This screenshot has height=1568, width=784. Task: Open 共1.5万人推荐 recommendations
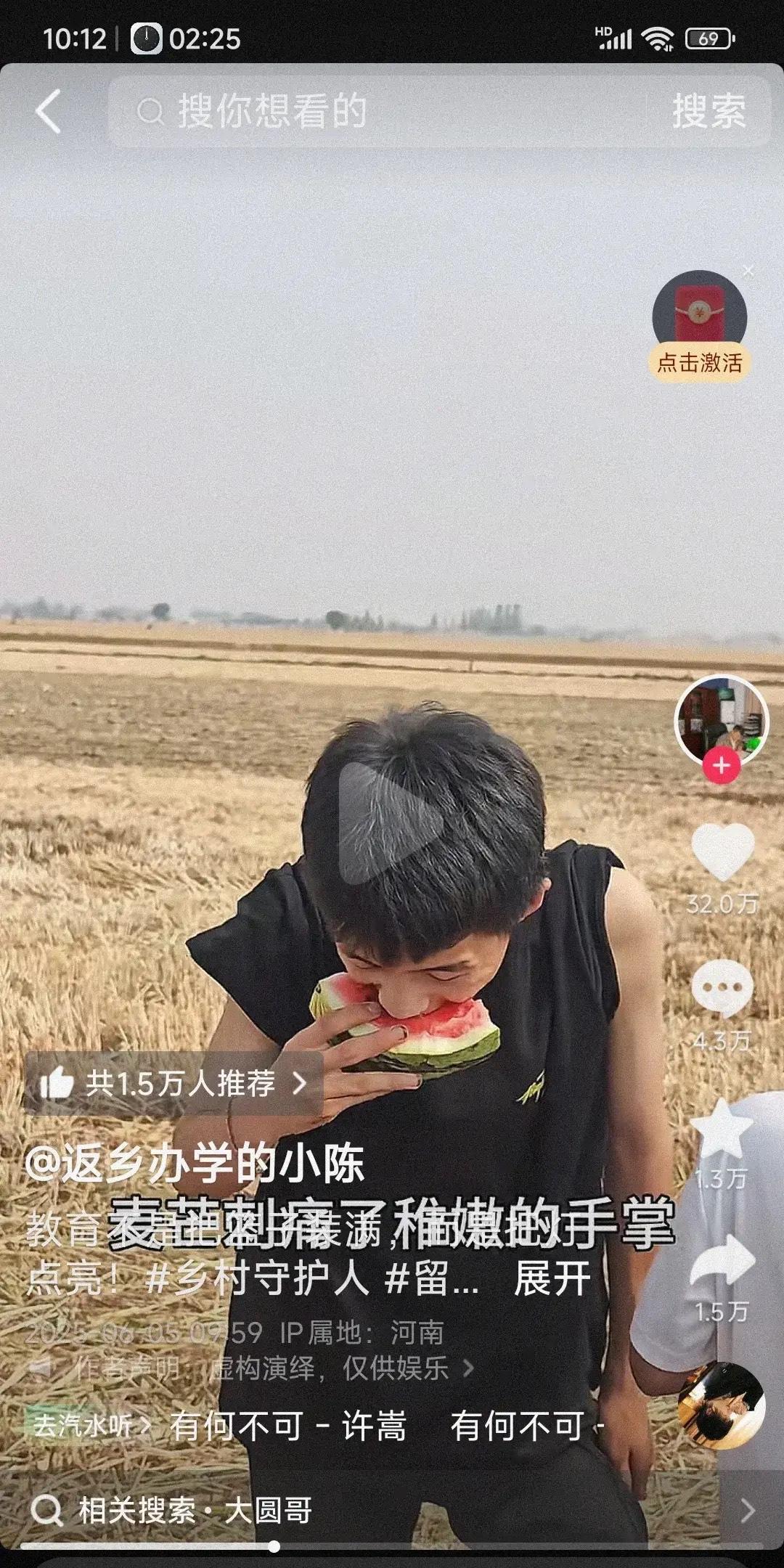(x=173, y=1083)
